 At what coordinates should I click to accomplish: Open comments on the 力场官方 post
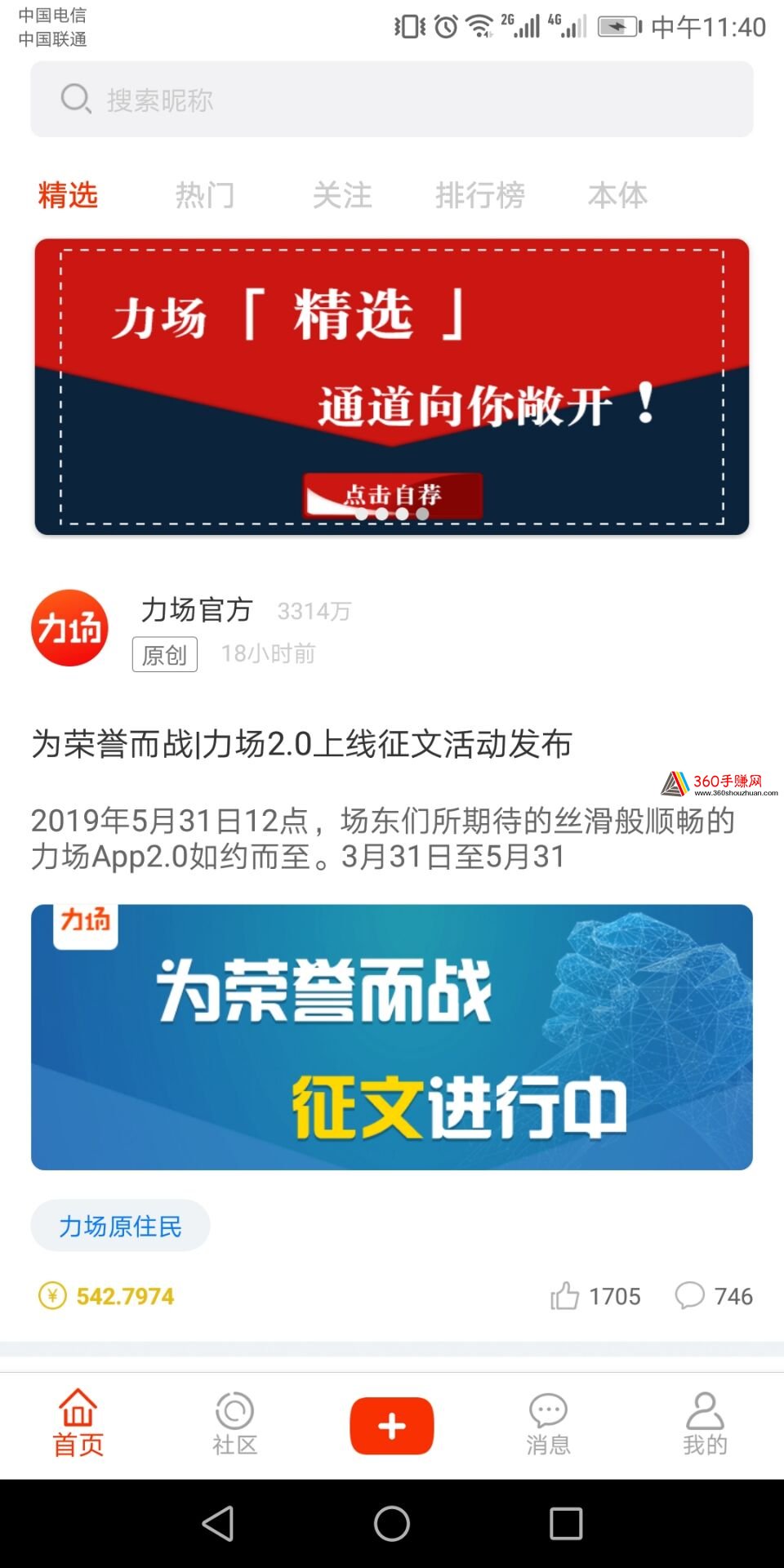coord(714,1296)
